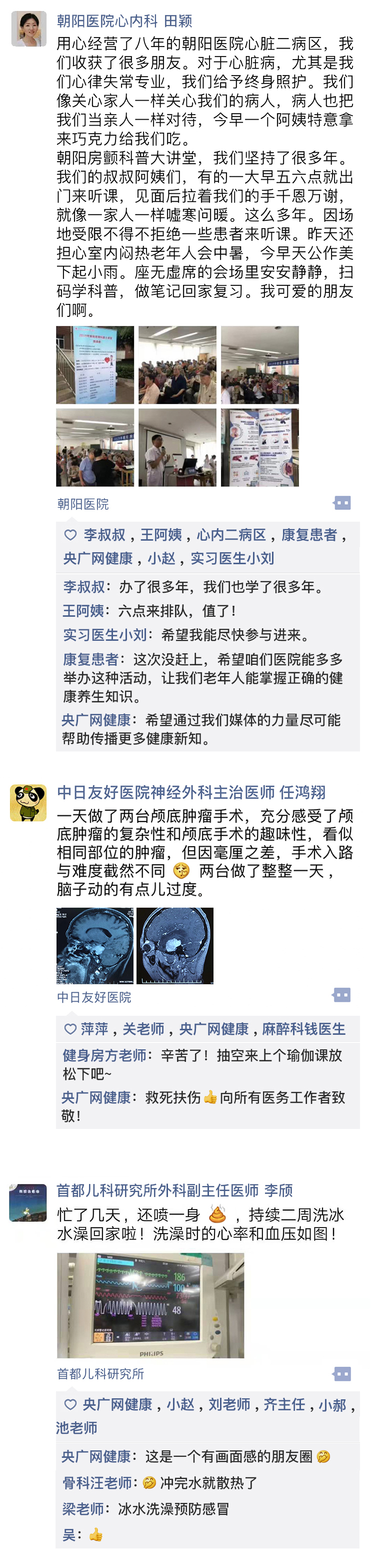375x1568 pixels.
Task: Open the comment menu on 任鸿翔's post
Action: 341,995
